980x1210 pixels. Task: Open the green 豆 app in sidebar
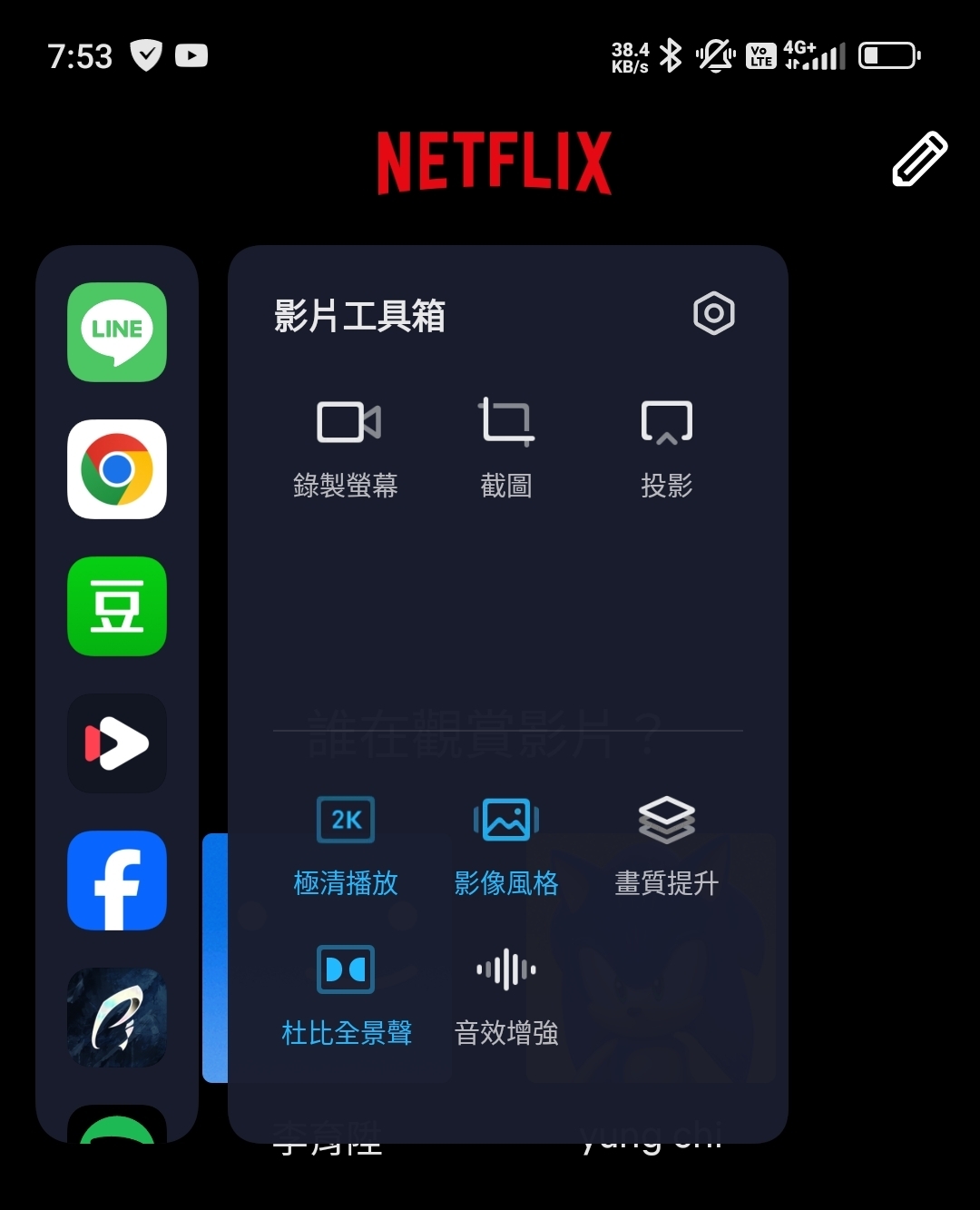click(117, 606)
